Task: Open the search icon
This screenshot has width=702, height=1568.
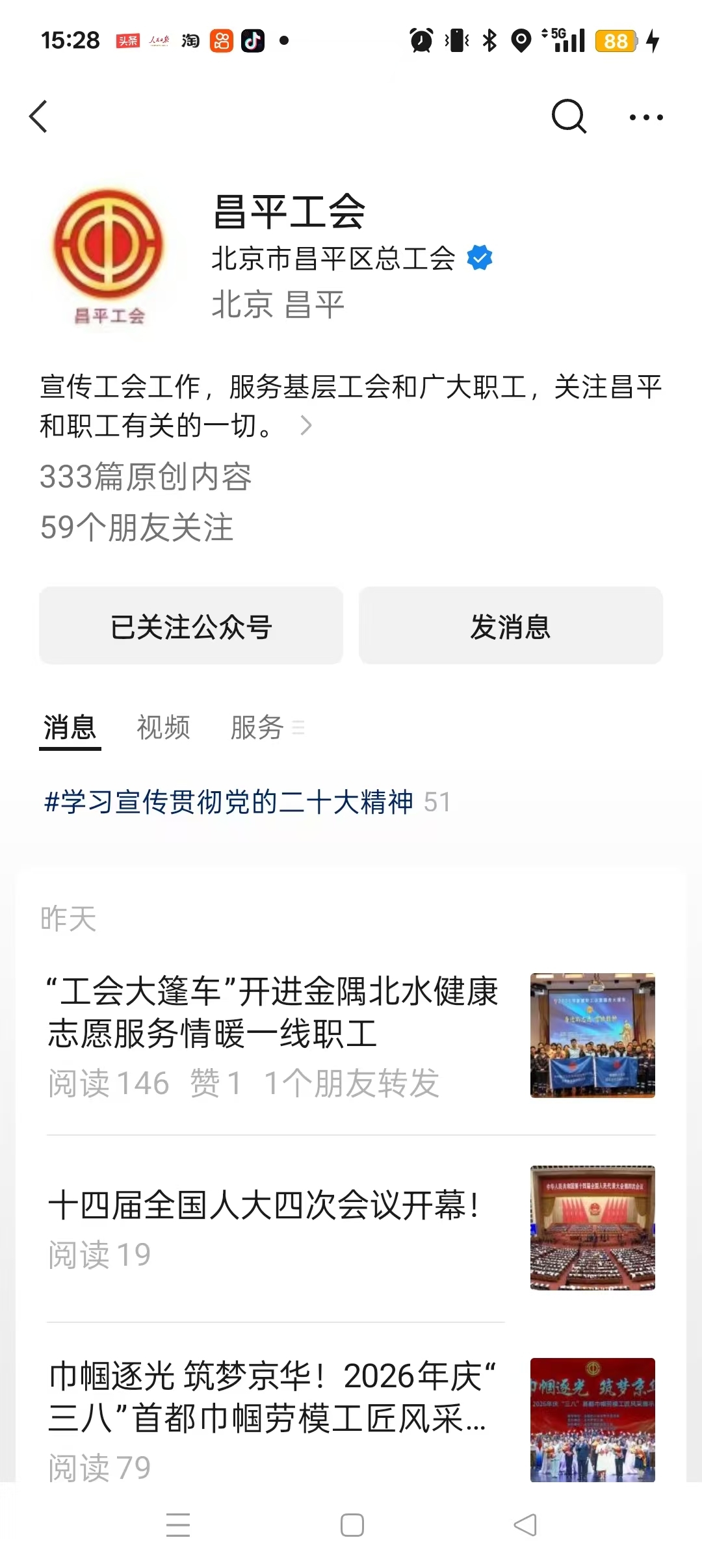Action: 569,117
